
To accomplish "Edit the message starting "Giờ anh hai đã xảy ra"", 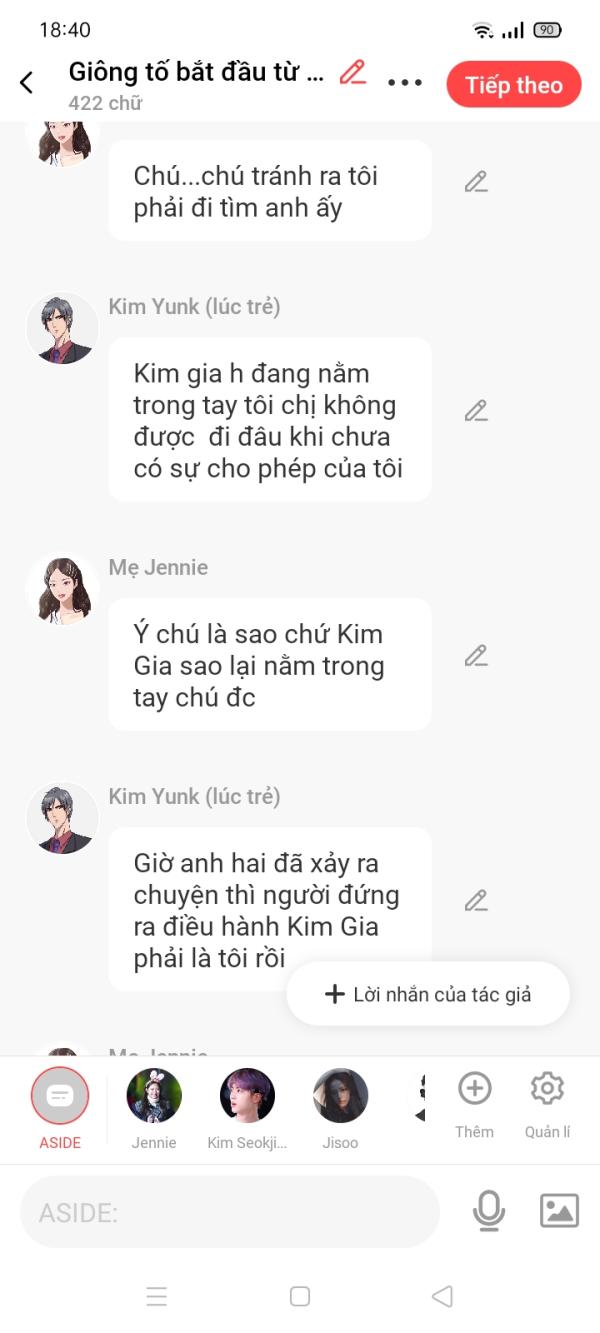I will pyautogui.click(x=476, y=901).
